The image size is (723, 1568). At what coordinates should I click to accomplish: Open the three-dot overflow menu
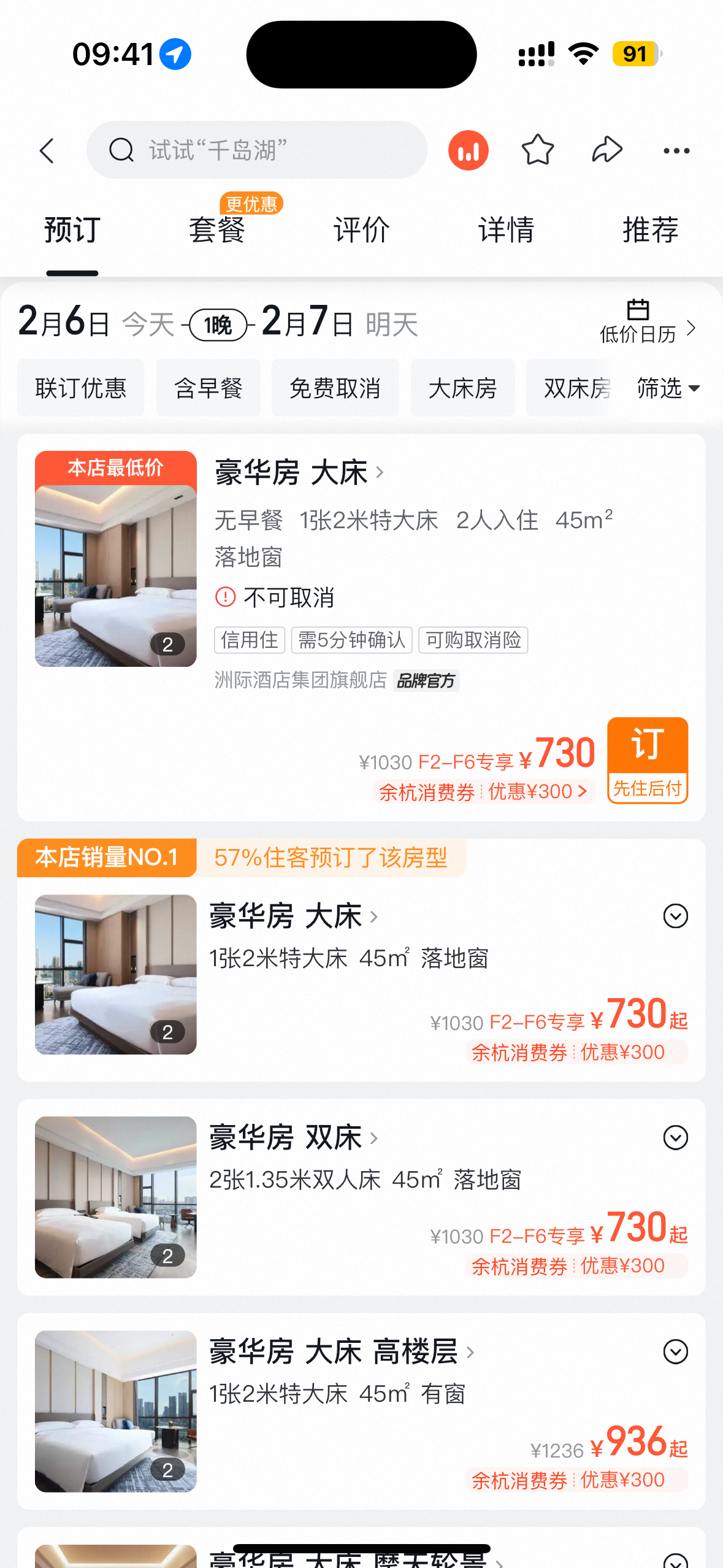(x=676, y=150)
